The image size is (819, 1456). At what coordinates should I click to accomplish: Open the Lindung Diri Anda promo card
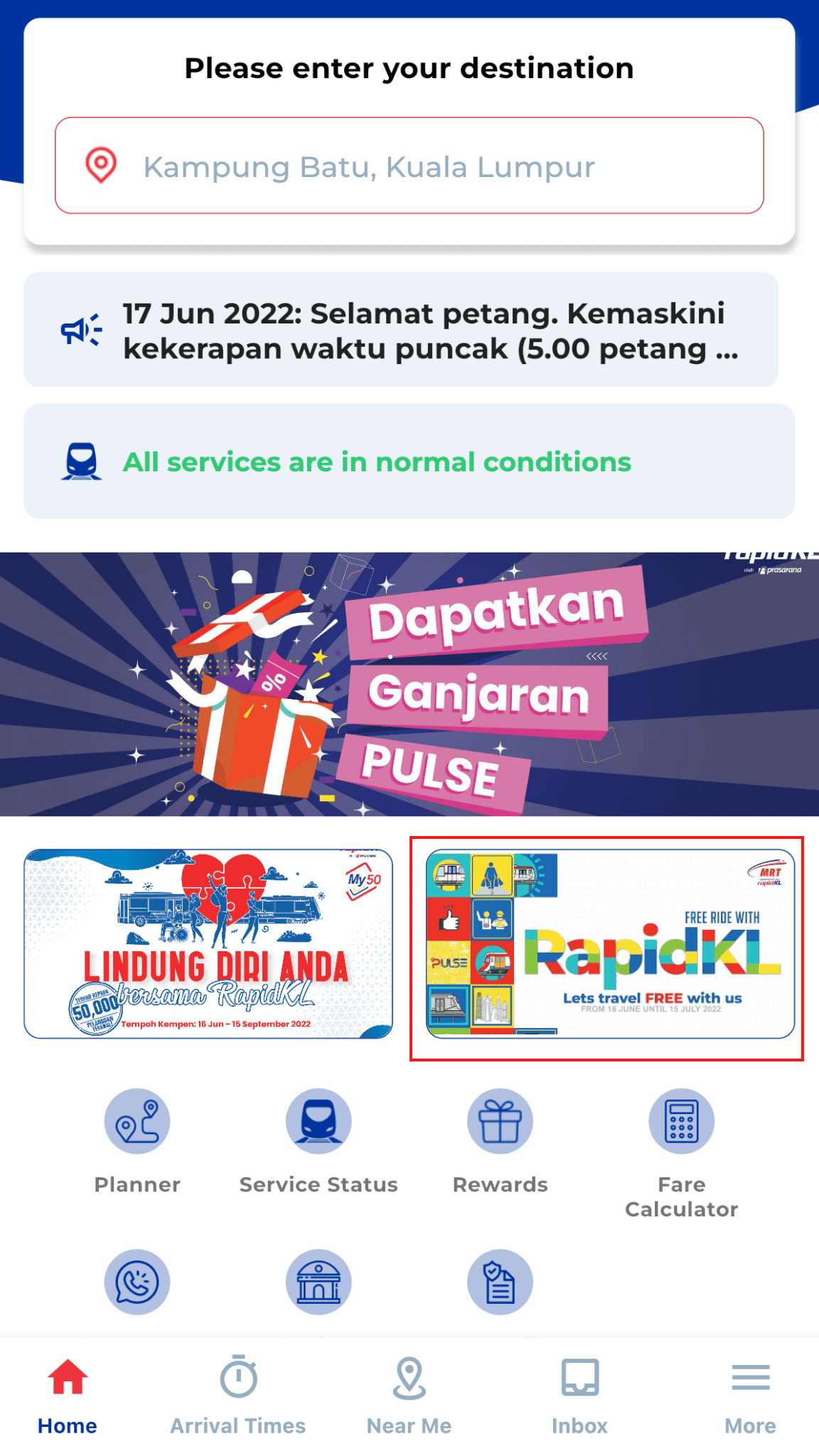click(208, 944)
